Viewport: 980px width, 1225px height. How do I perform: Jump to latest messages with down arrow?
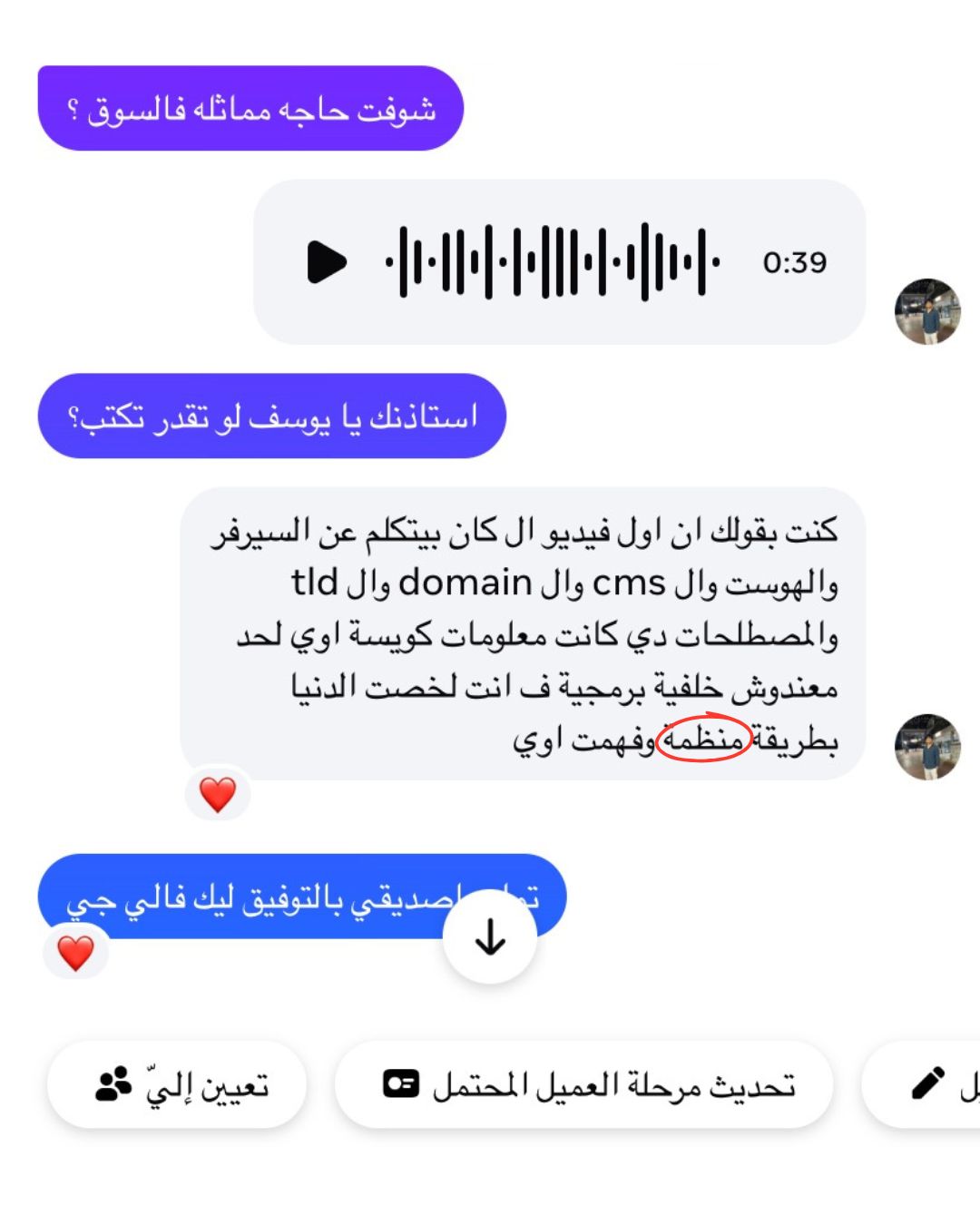click(x=490, y=937)
